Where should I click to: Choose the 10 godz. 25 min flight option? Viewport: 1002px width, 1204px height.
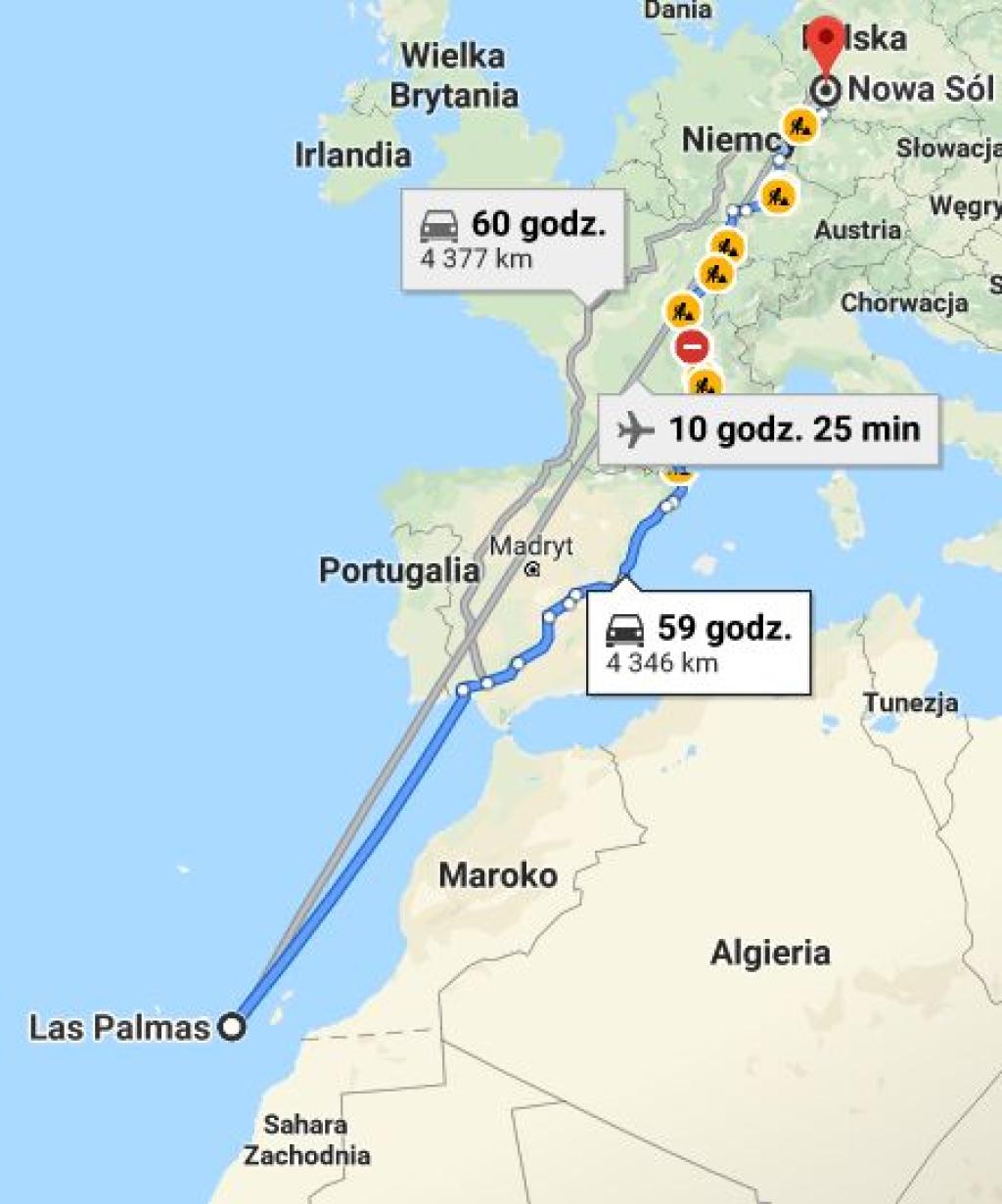click(768, 428)
